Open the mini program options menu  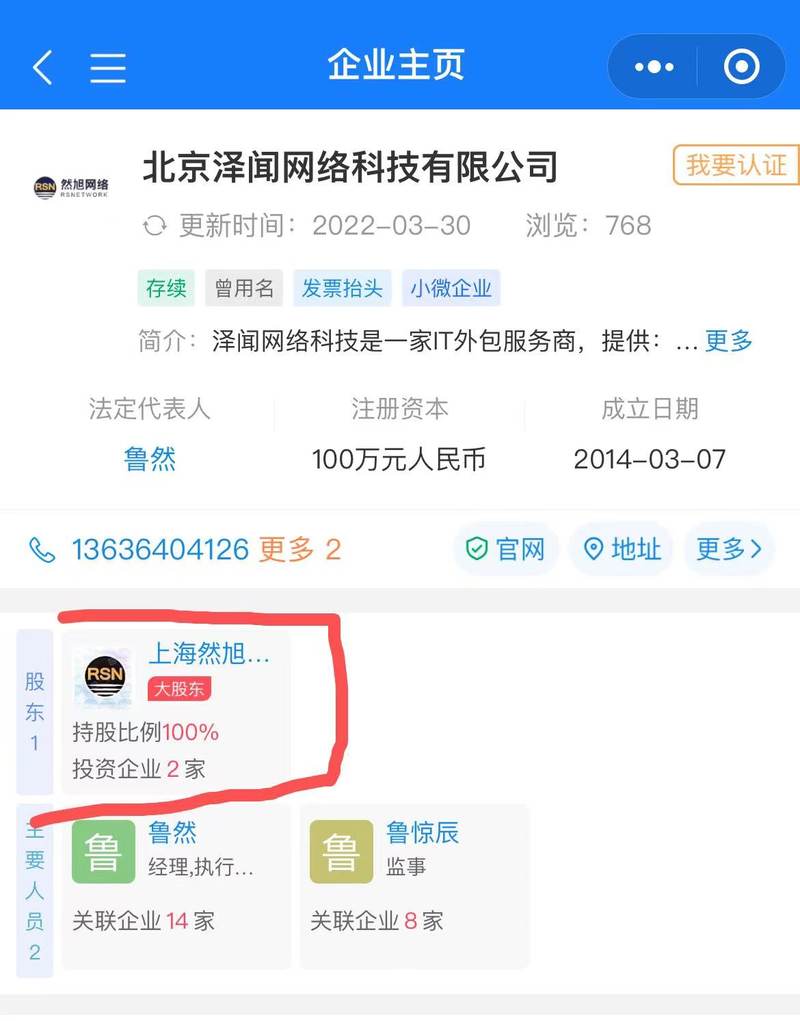pos(654,67)
